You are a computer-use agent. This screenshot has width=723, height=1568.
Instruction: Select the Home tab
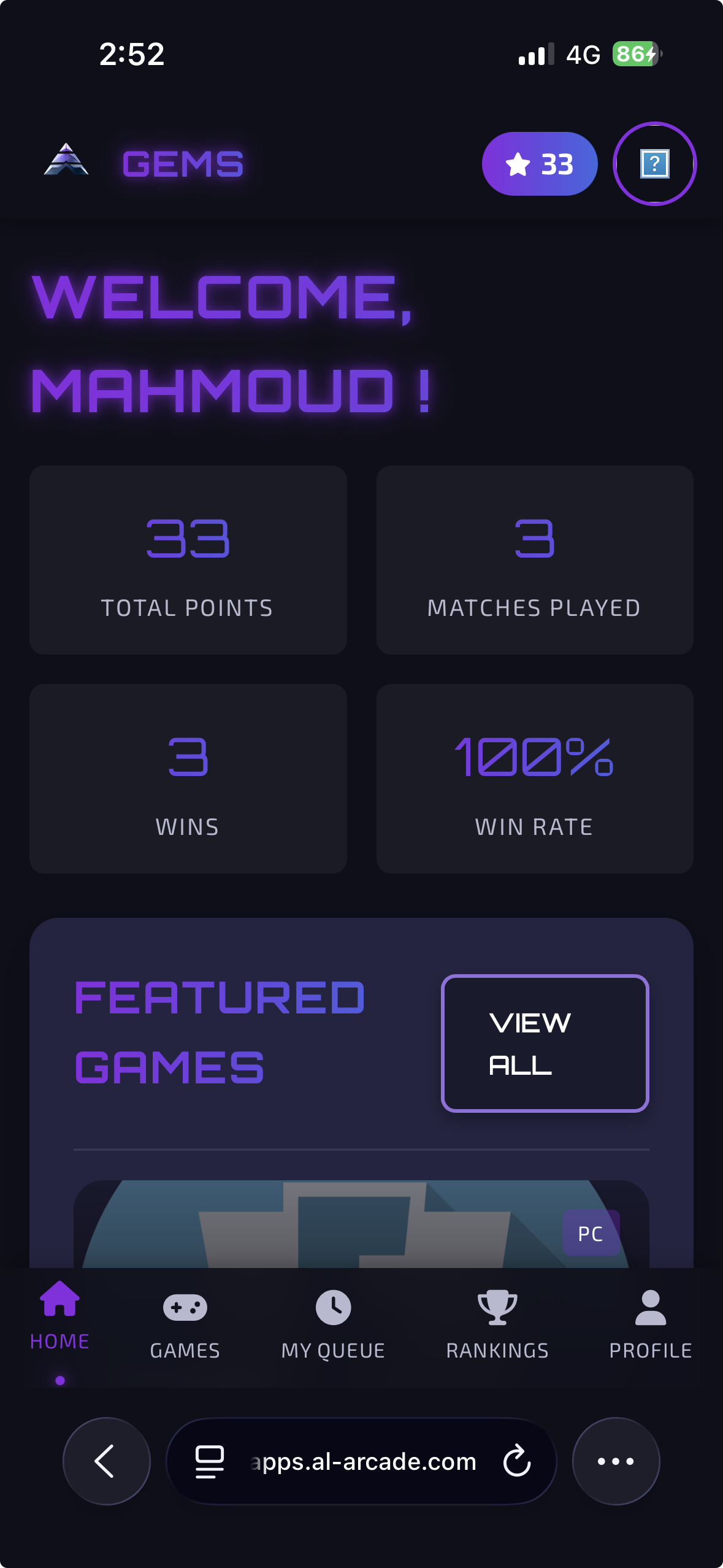point(60,1316)
